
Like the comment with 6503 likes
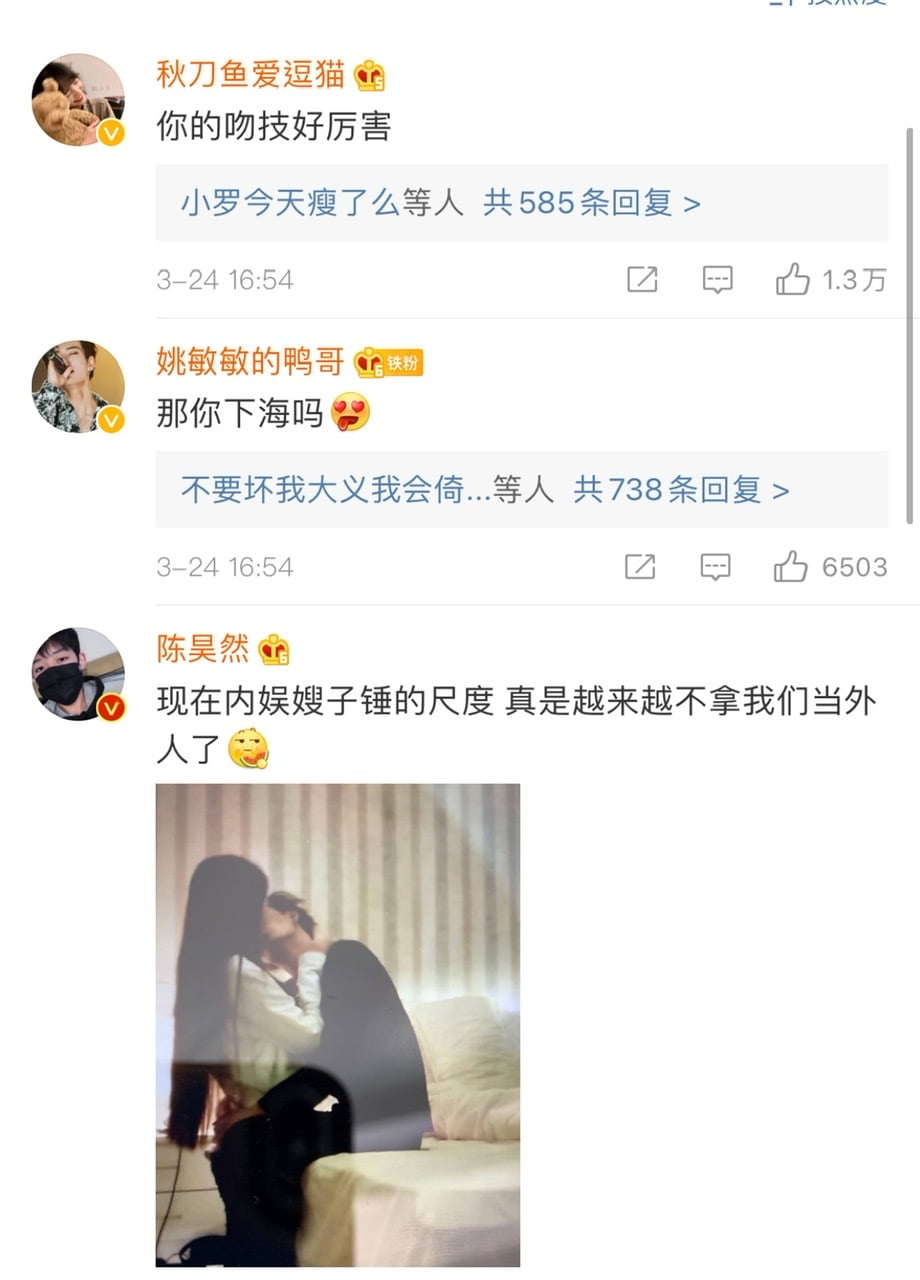click(791, 567)
